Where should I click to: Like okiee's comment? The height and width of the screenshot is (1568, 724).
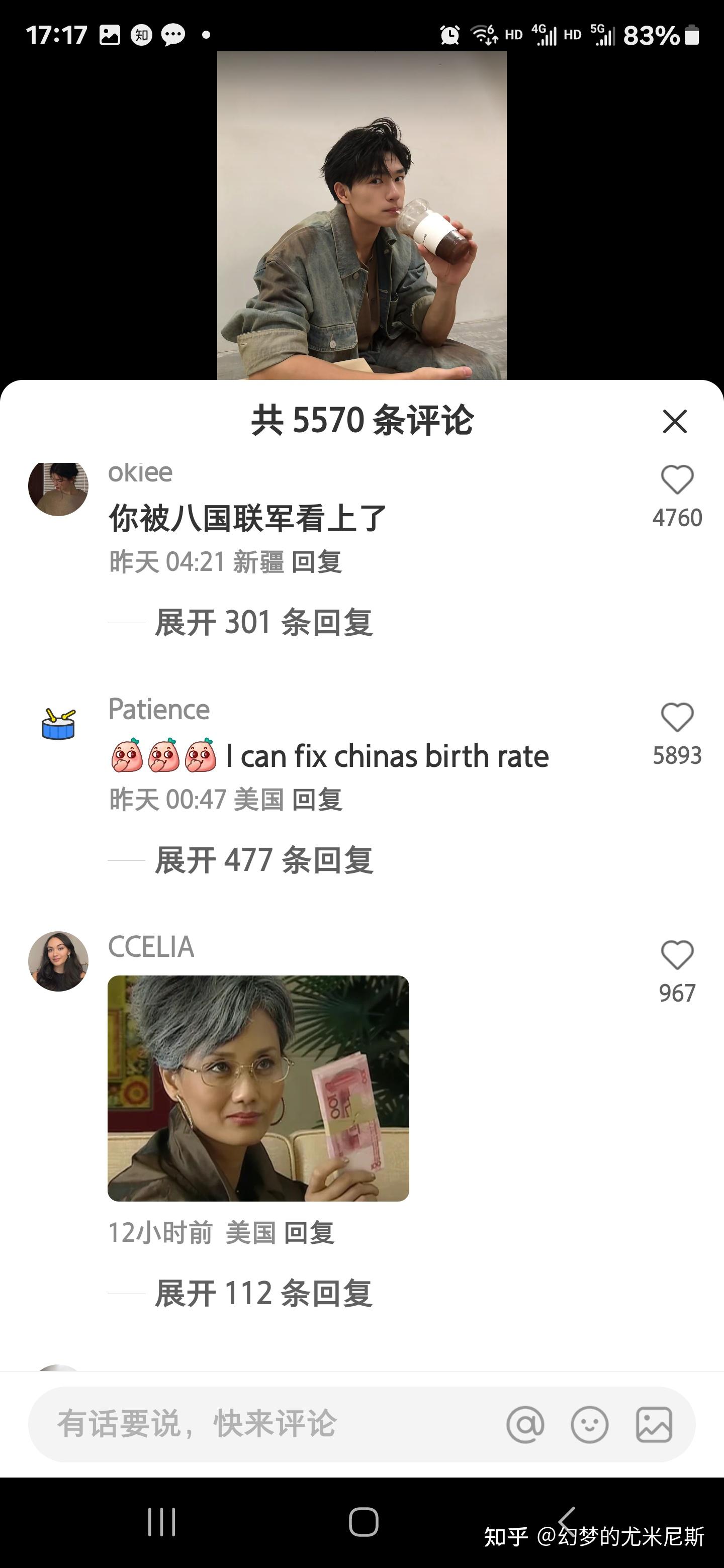point(677,480)
